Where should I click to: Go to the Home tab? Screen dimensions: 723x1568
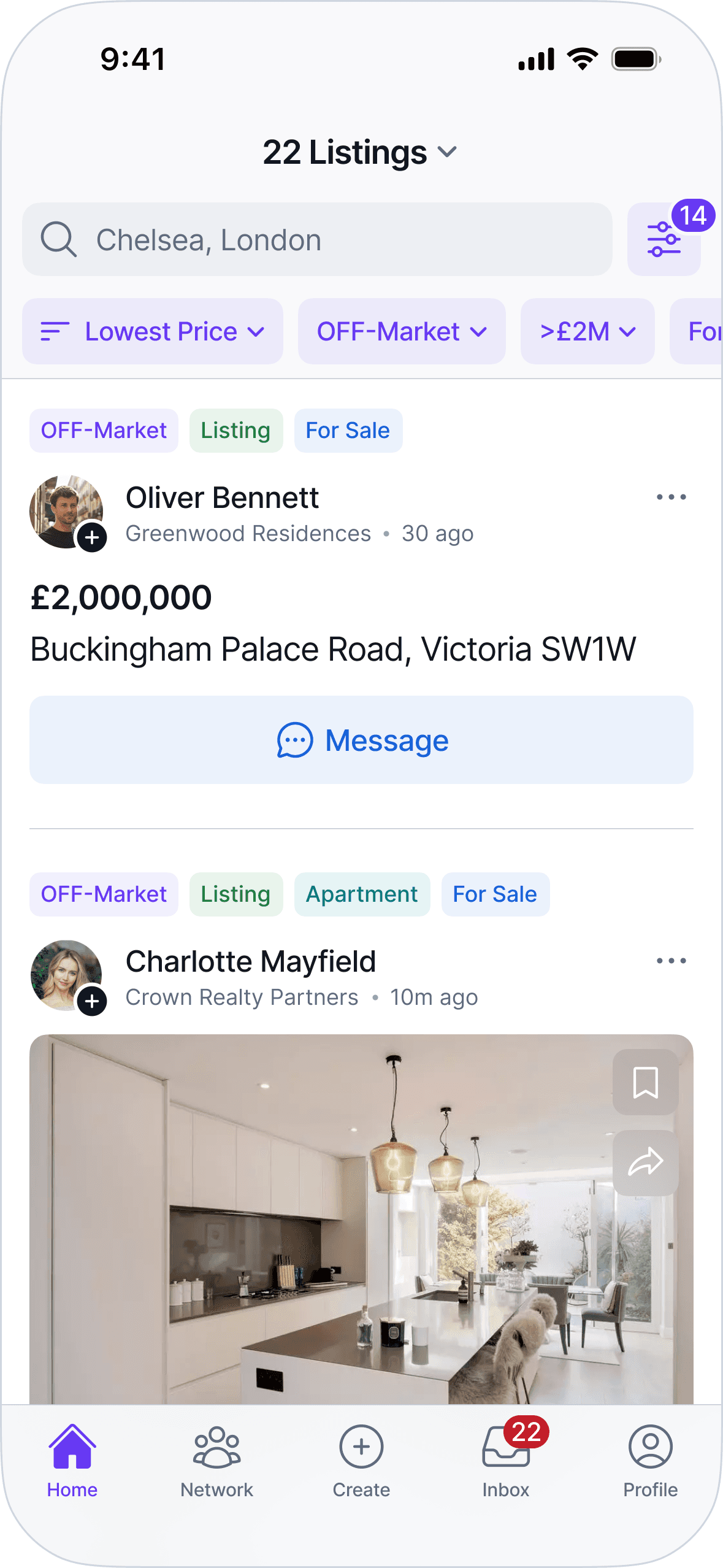pyautogui.click(x=72, y=1459)
